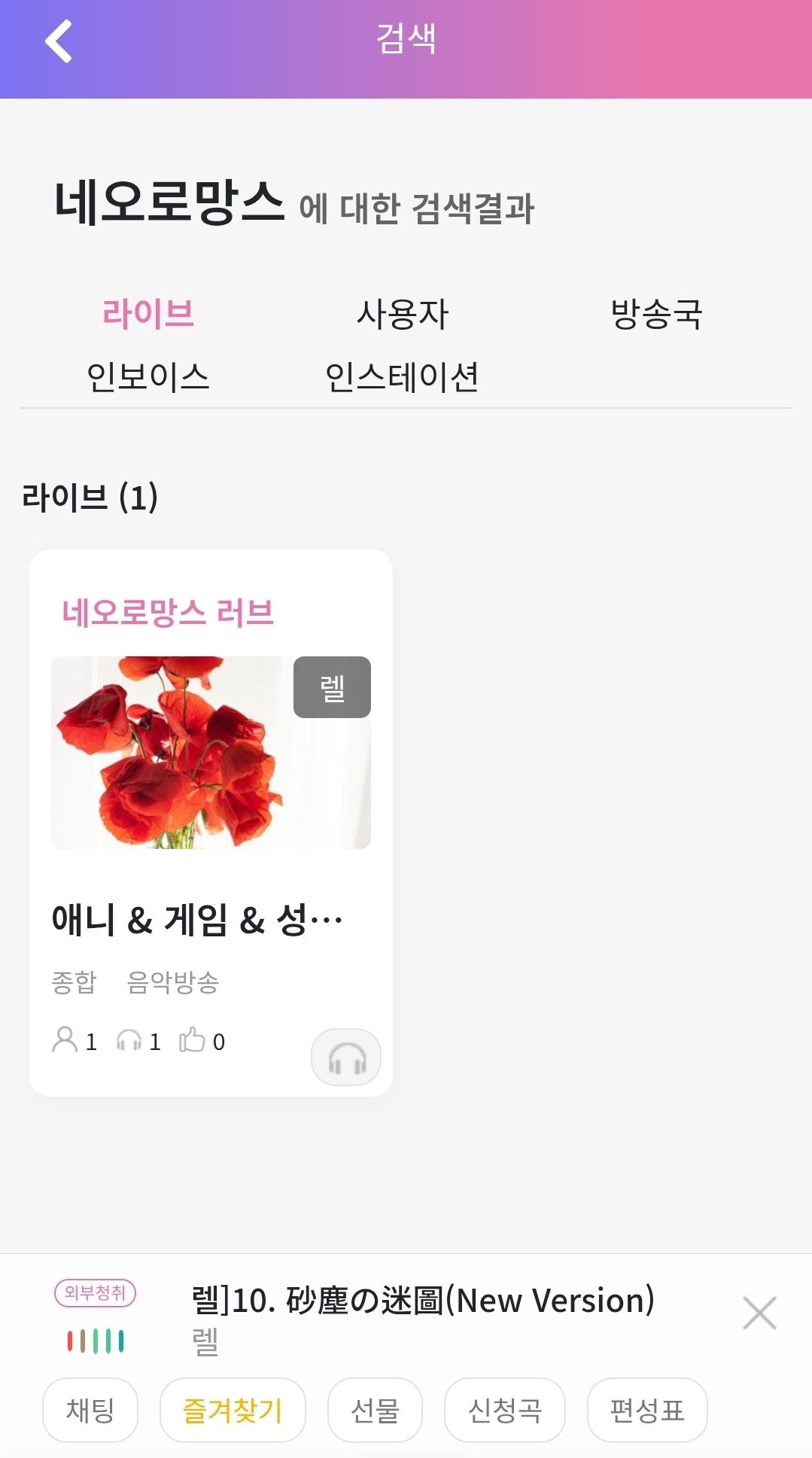The height and width of the screenshot is (1458, 812).
Task: View the 편성표 schedule
Action: 646,1411
